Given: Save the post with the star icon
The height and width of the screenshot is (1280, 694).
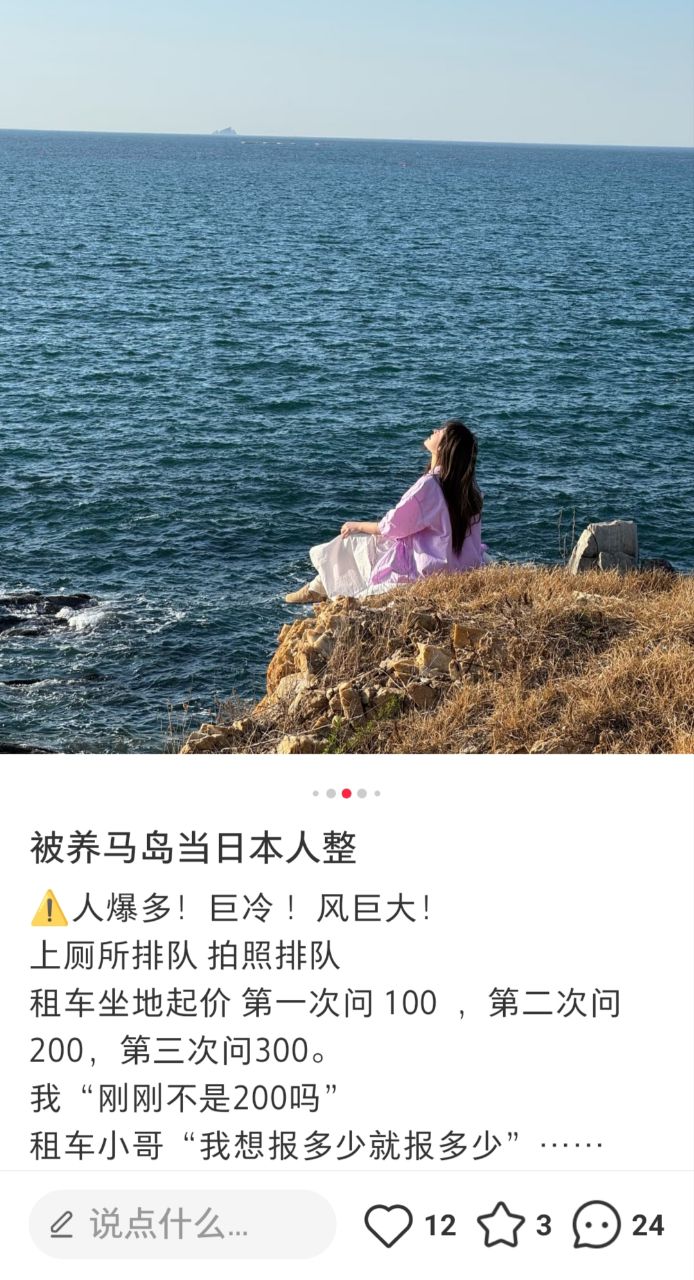Looking at the screenshot, I should click(x=500, y=1225).
